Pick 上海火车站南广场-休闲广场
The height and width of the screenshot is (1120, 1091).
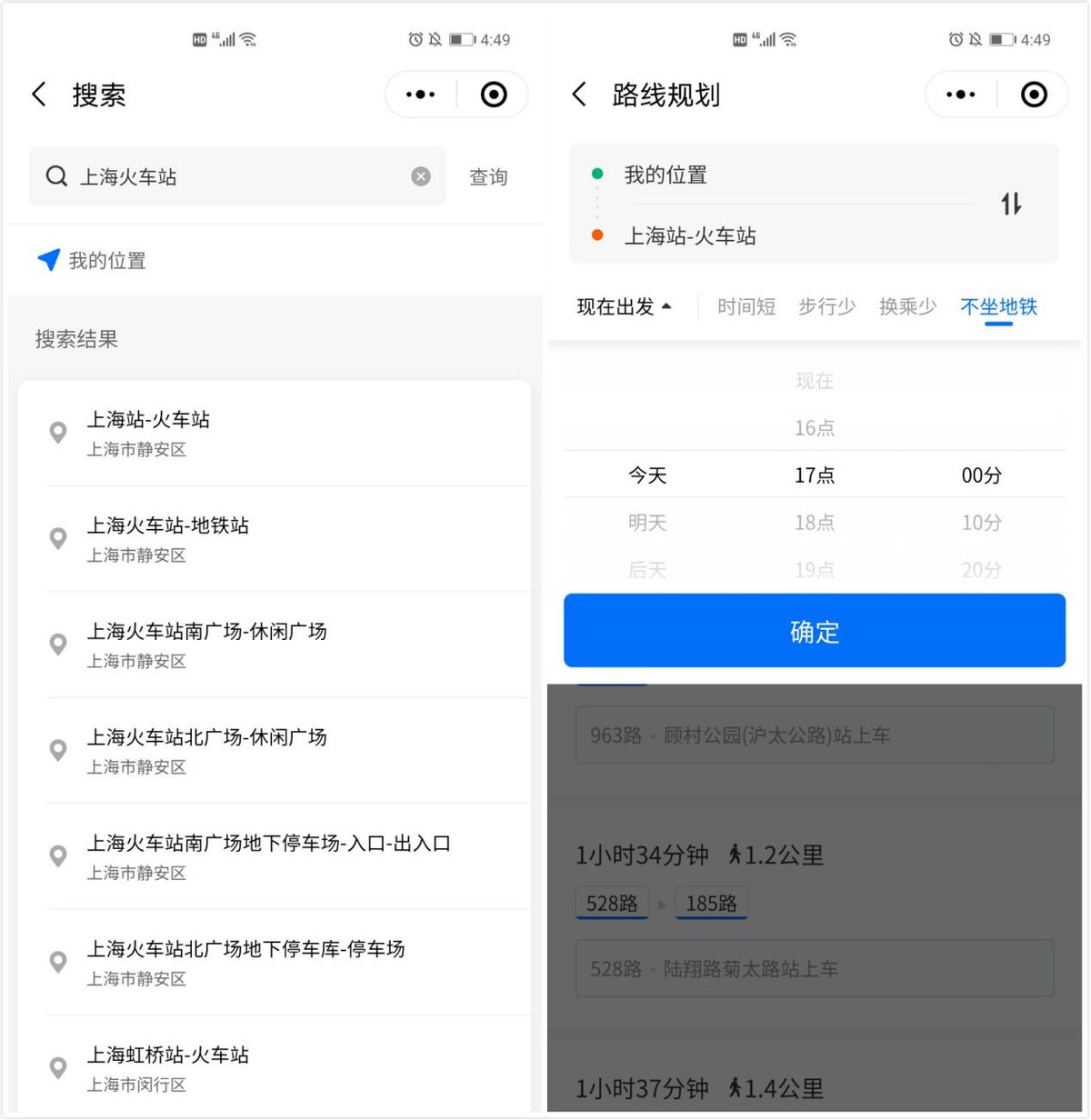pyautogui.click(x=273, y=645)
